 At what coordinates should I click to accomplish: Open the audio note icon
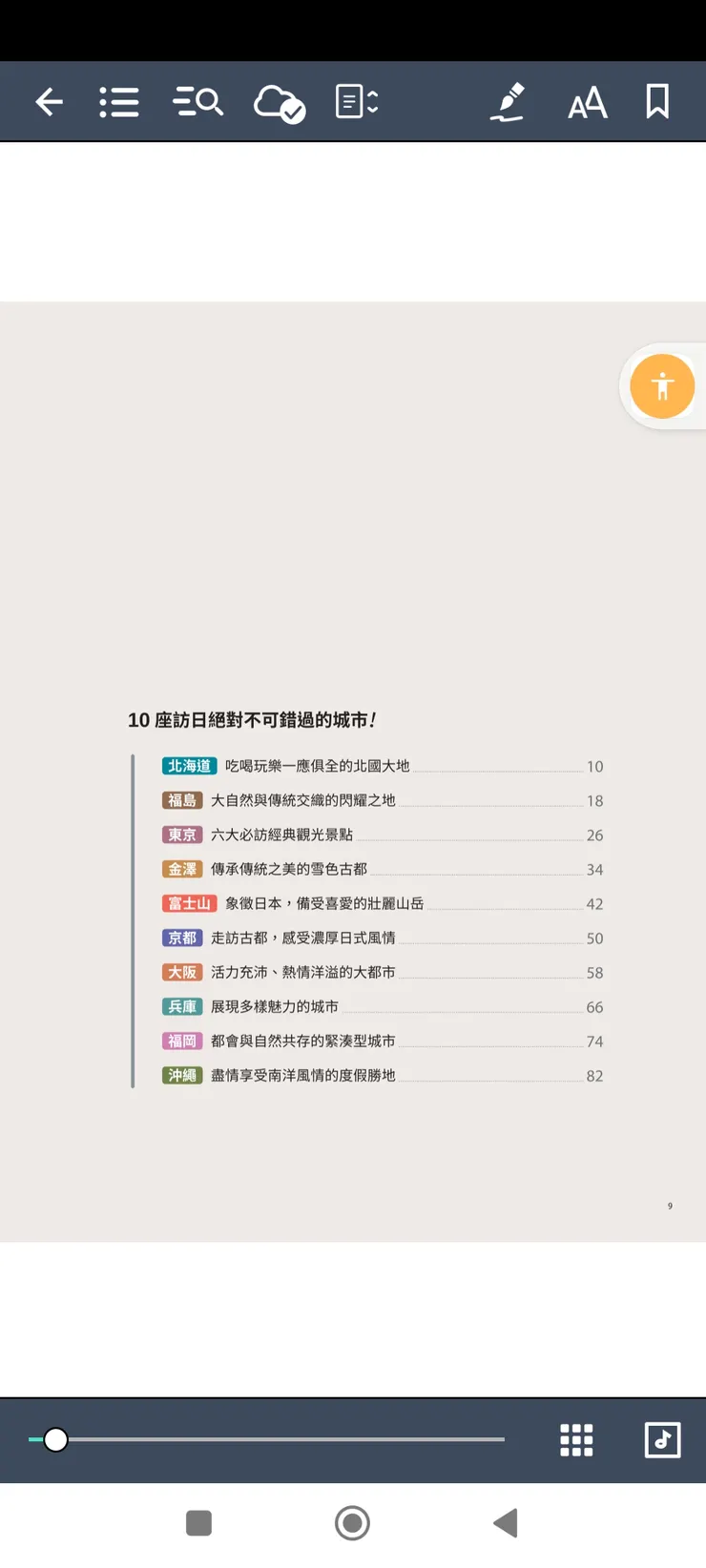coord(662,1439)
